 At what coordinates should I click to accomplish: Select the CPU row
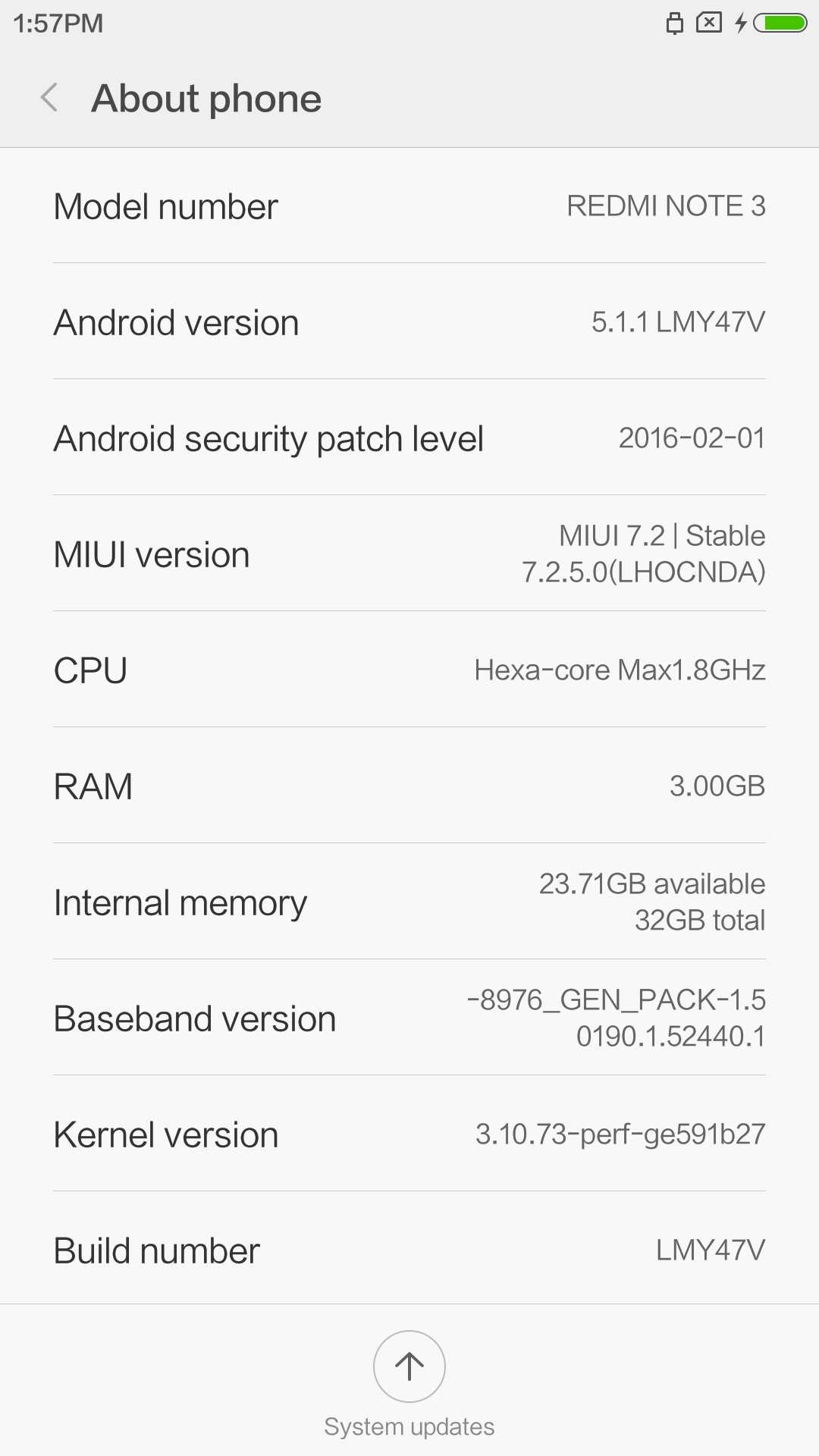click(x=409, y=670)
